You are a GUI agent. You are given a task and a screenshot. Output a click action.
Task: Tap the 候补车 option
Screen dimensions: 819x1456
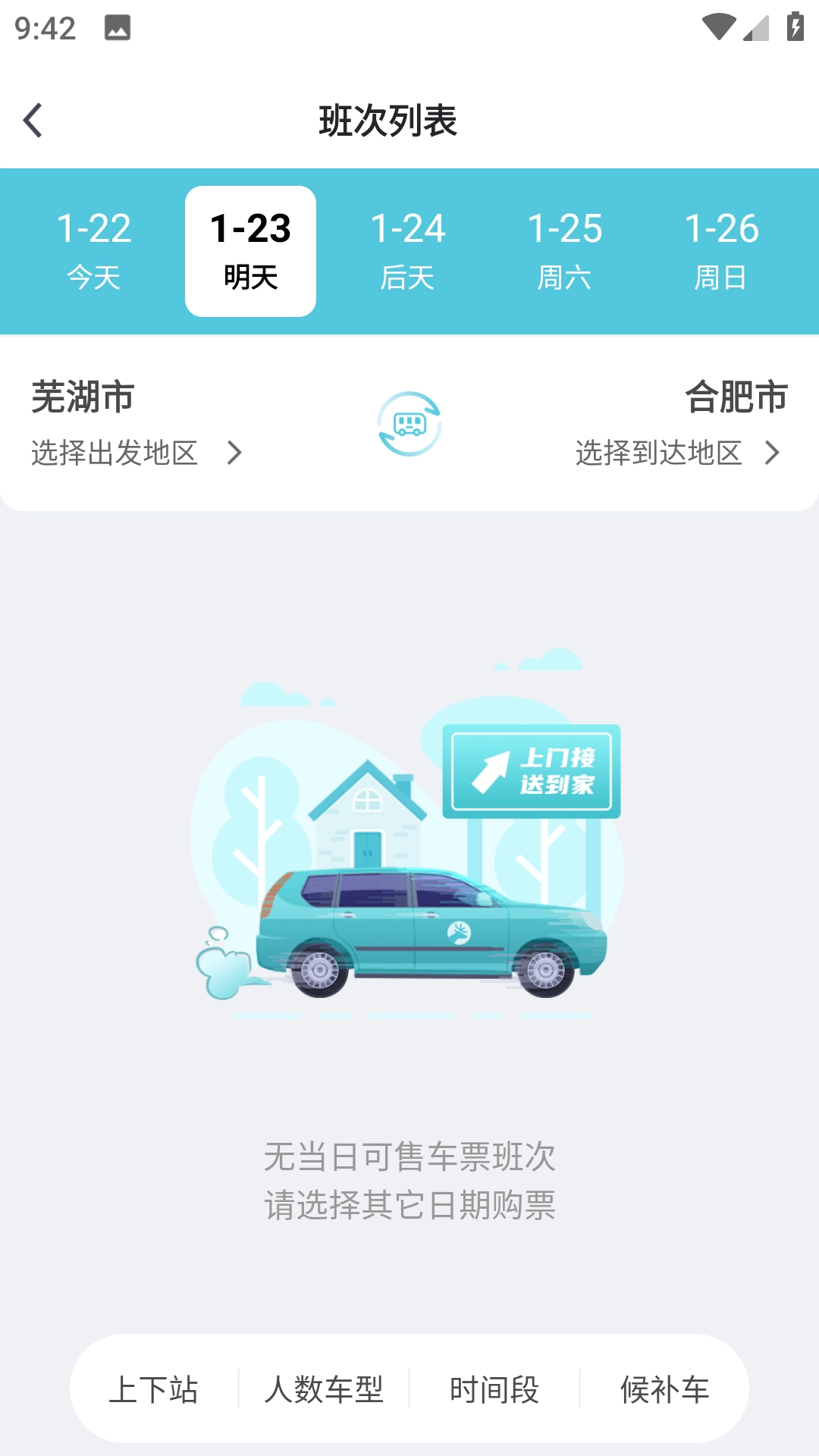click(x=665, y=1389)
